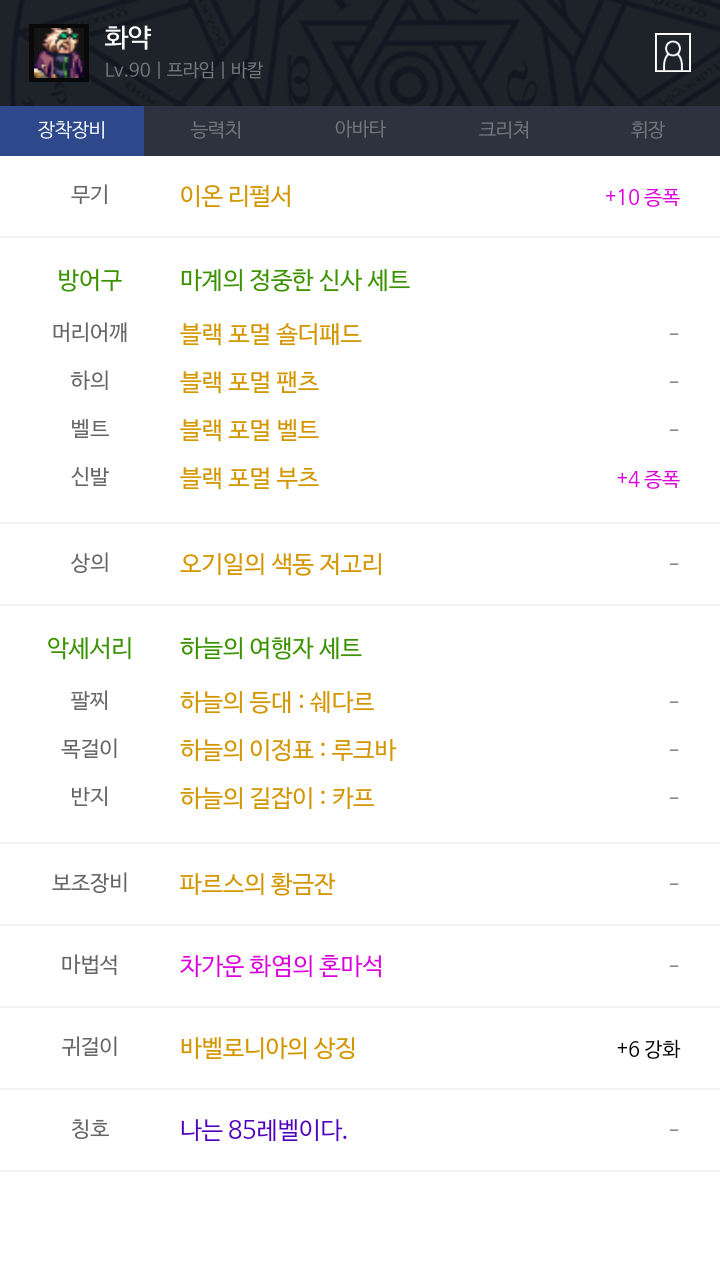Switch to the 휘장 tab
The height and width of the screenshot is (1280, 720).
(647, 130)
